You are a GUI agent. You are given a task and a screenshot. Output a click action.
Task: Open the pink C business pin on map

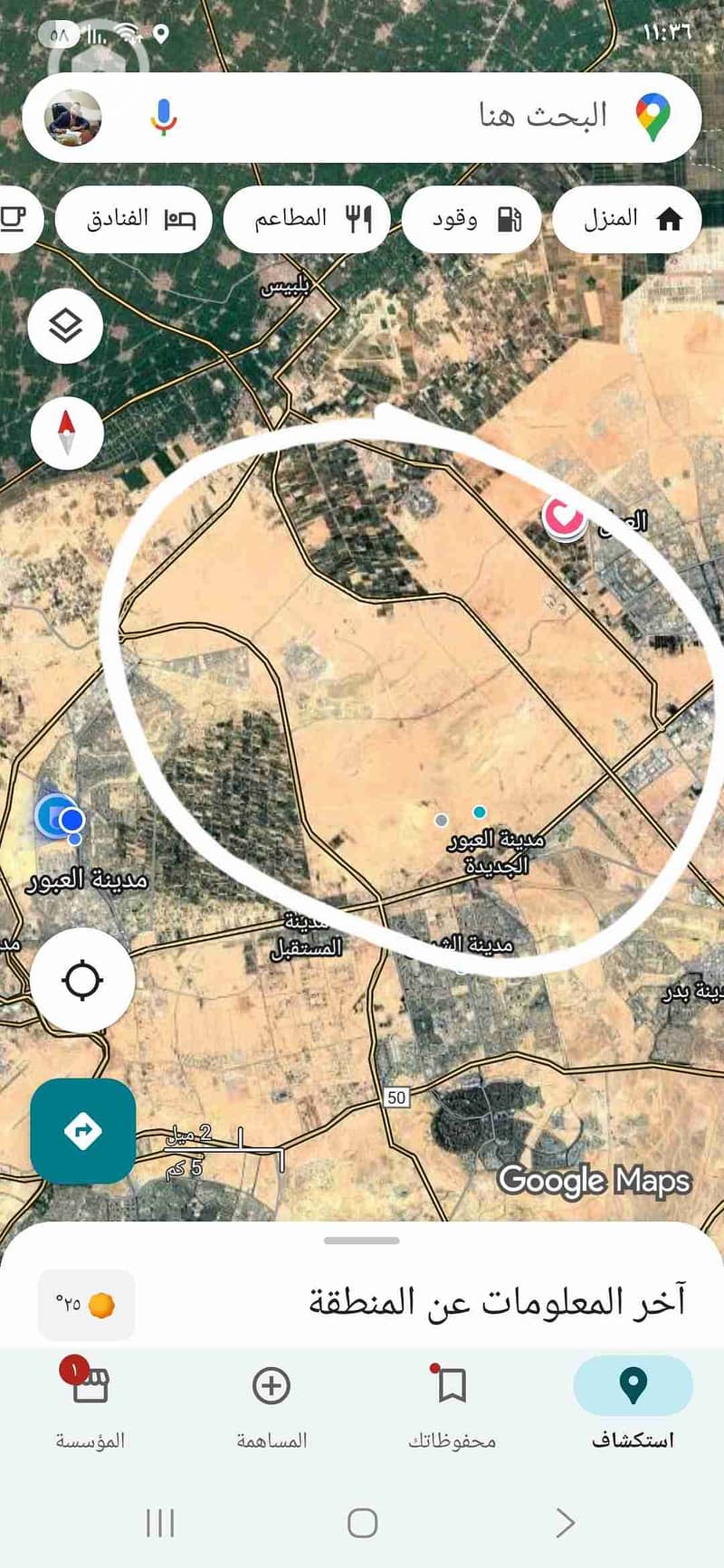coord(563,518)
